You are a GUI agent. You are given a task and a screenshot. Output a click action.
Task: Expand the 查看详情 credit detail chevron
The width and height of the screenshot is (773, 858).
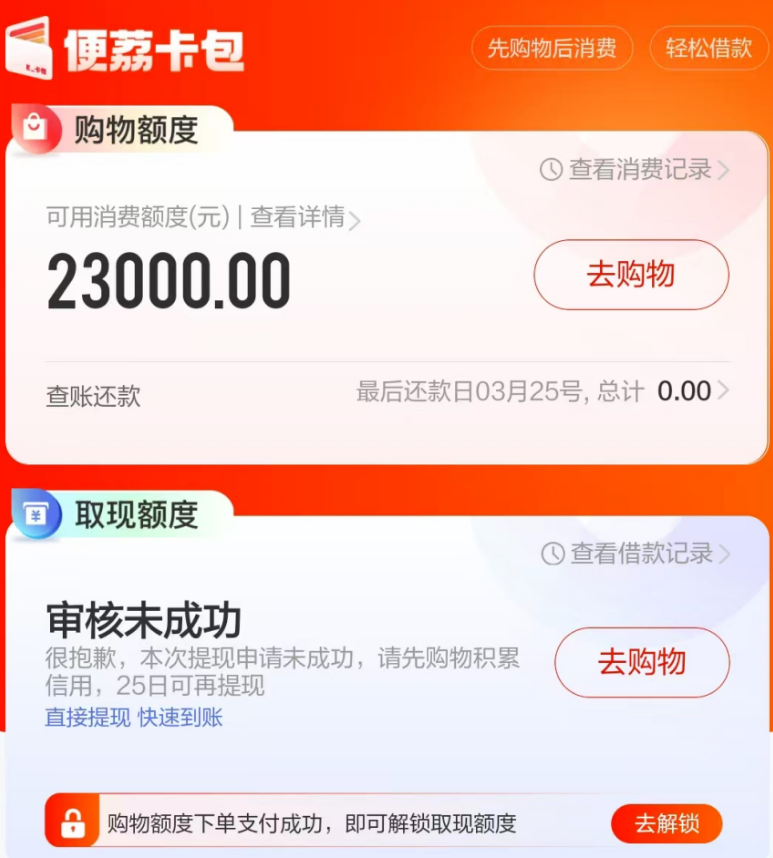[x=356, y=219]
